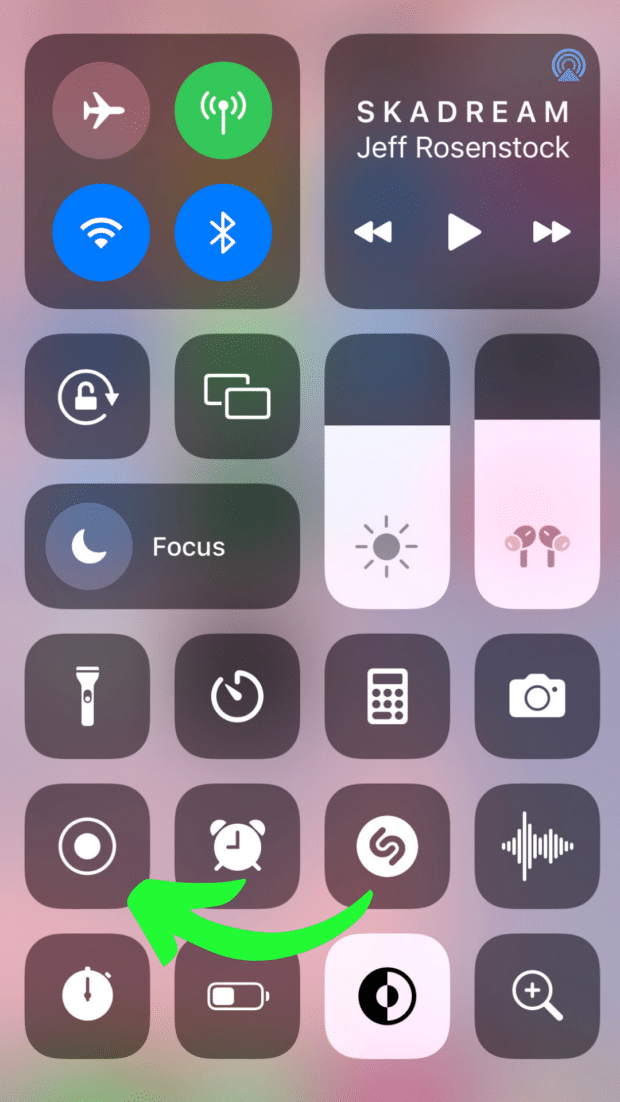Open Screen Mirroring
620x1102 pixels.
click(237, 397)
